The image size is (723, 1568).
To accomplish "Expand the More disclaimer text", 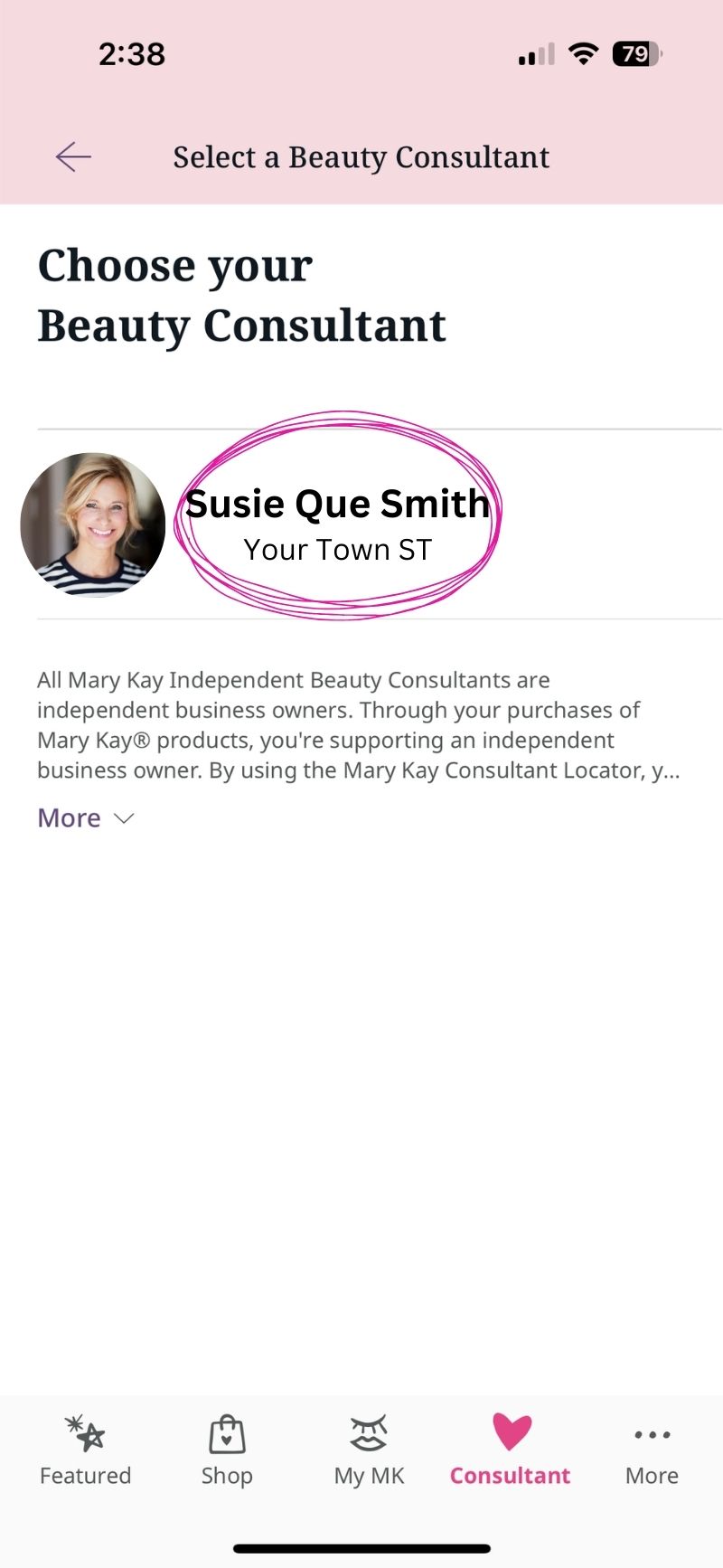I will pyautogui.click(x=85, y=818).
